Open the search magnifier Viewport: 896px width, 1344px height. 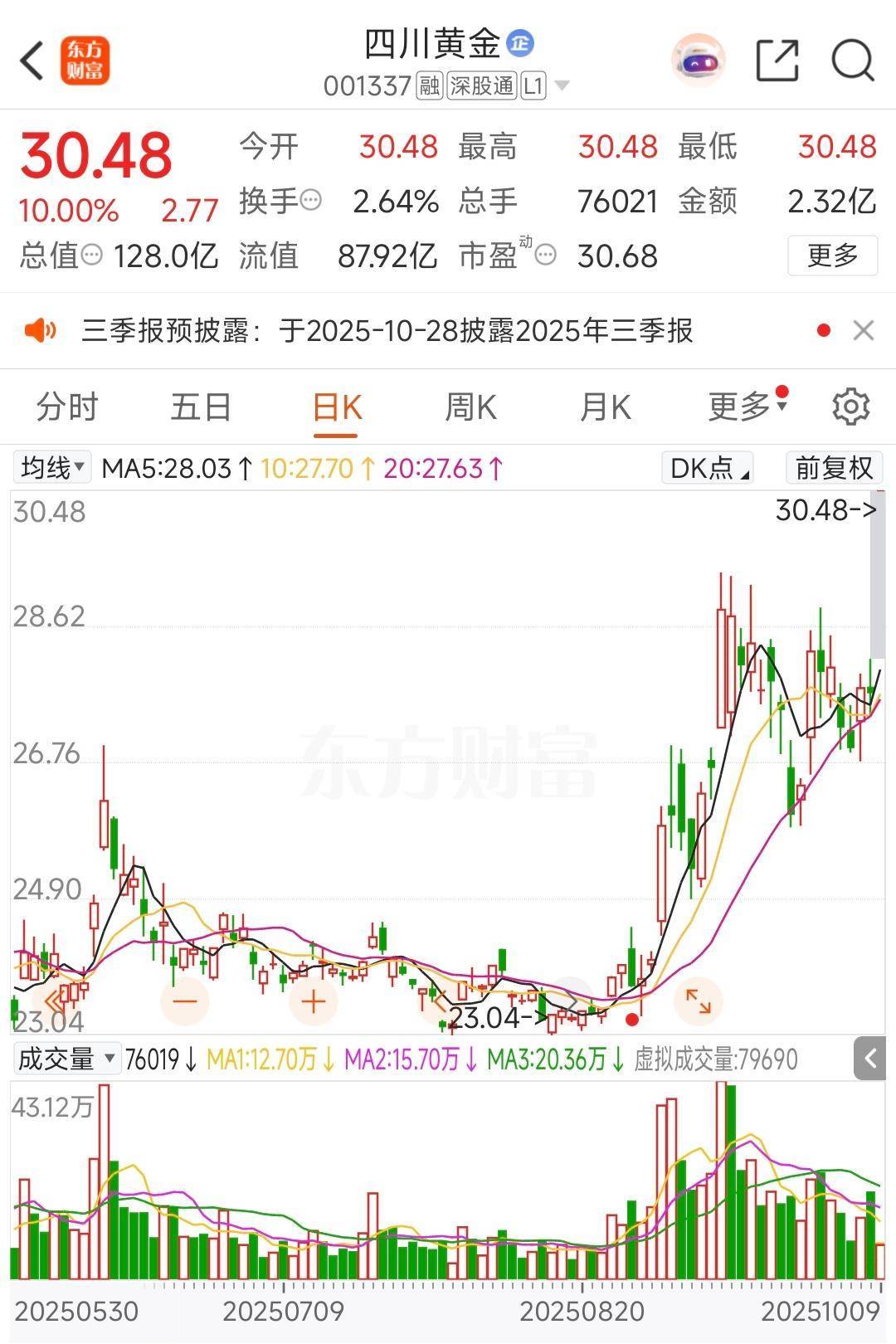tap(852, 61)
